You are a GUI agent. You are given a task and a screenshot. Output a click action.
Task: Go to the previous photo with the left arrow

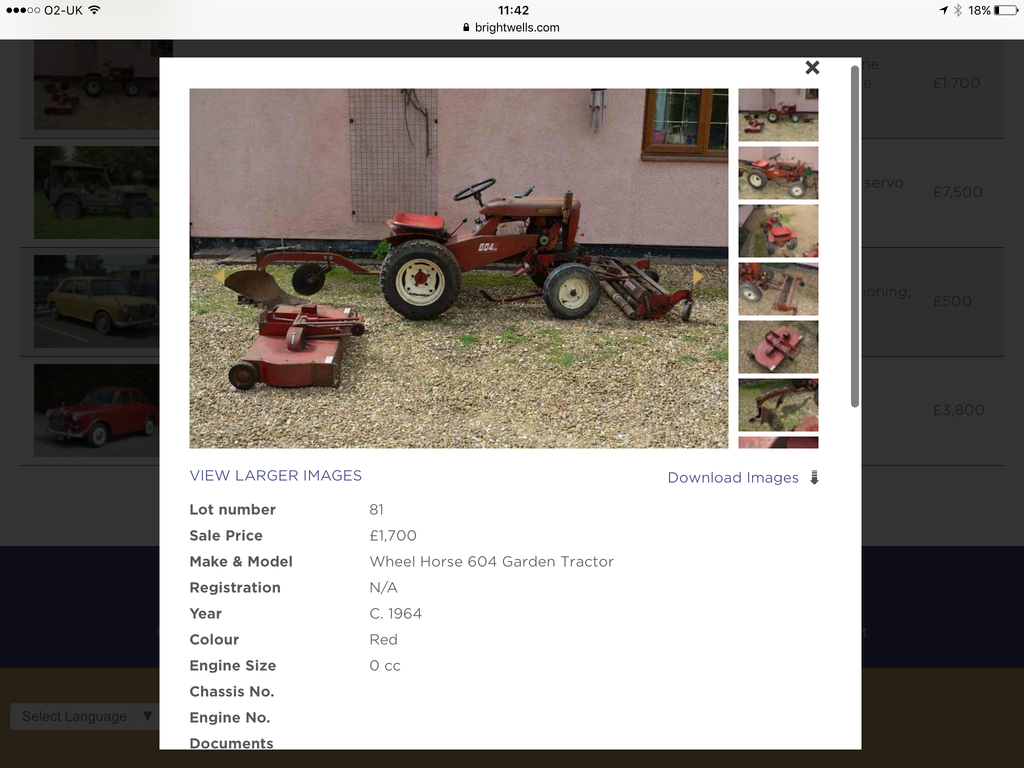[x=220, y=276]
